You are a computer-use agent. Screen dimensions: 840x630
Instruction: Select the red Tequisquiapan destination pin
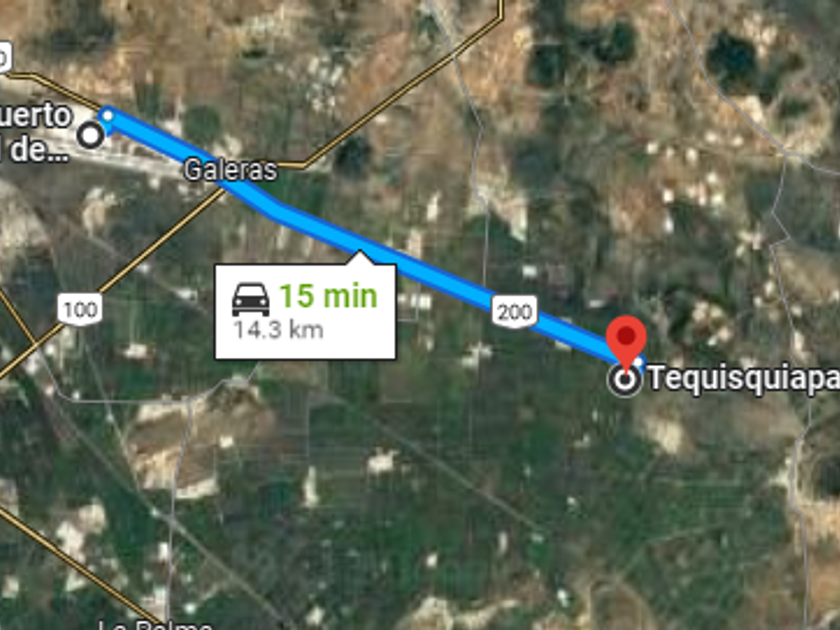pos(628,342)
